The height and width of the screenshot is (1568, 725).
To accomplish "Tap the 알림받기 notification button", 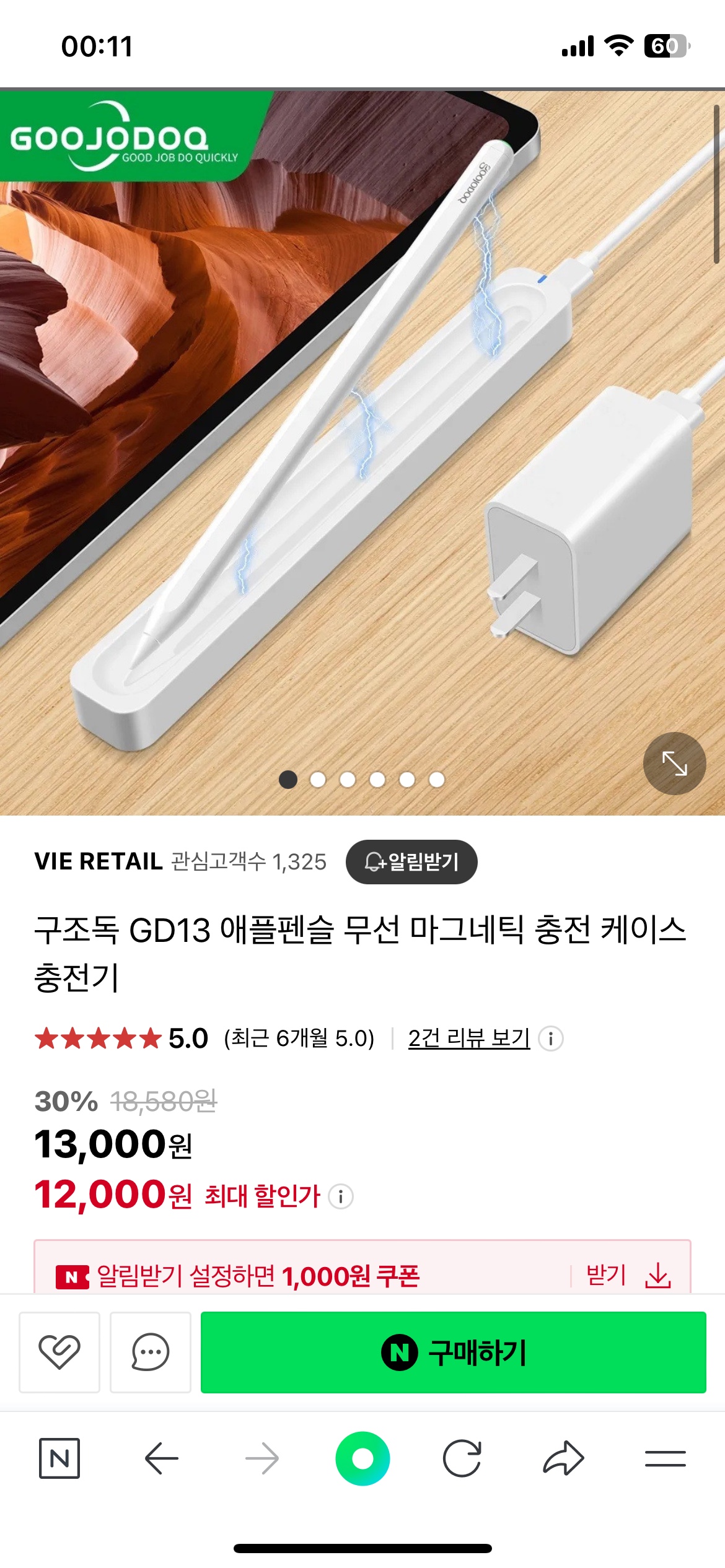I will tap(411, 861).
